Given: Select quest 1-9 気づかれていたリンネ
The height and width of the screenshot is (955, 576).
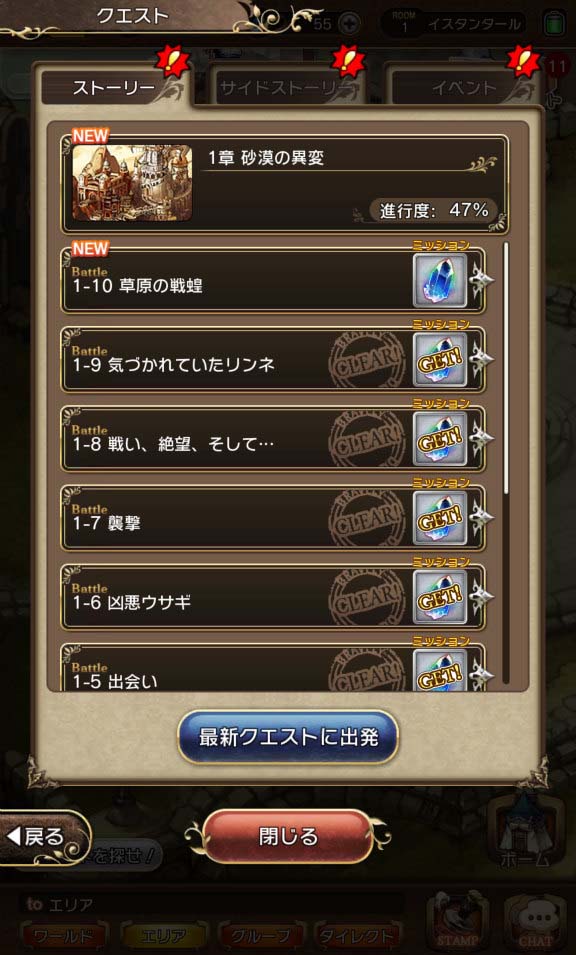Looking at the screenshot, I should [273, 359].
